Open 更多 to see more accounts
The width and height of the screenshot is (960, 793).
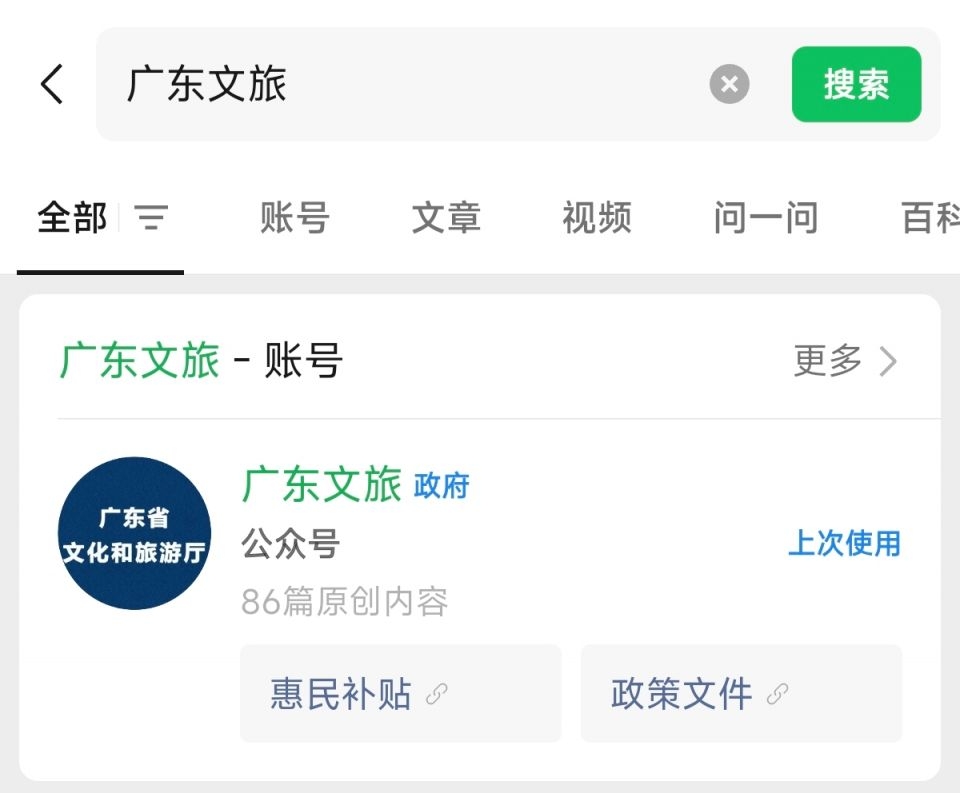[x=845, y=361]
